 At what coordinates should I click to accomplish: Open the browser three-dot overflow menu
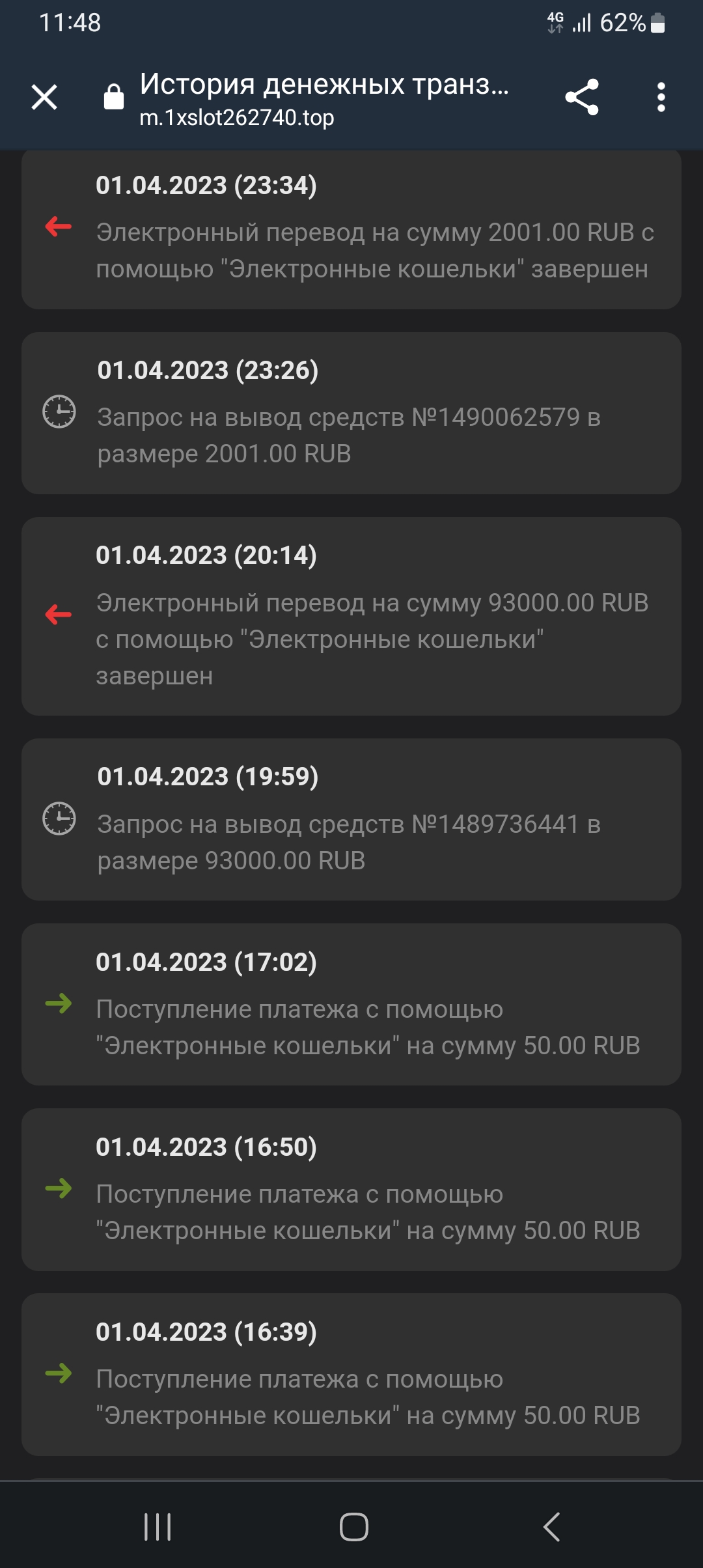click(661, 98)
